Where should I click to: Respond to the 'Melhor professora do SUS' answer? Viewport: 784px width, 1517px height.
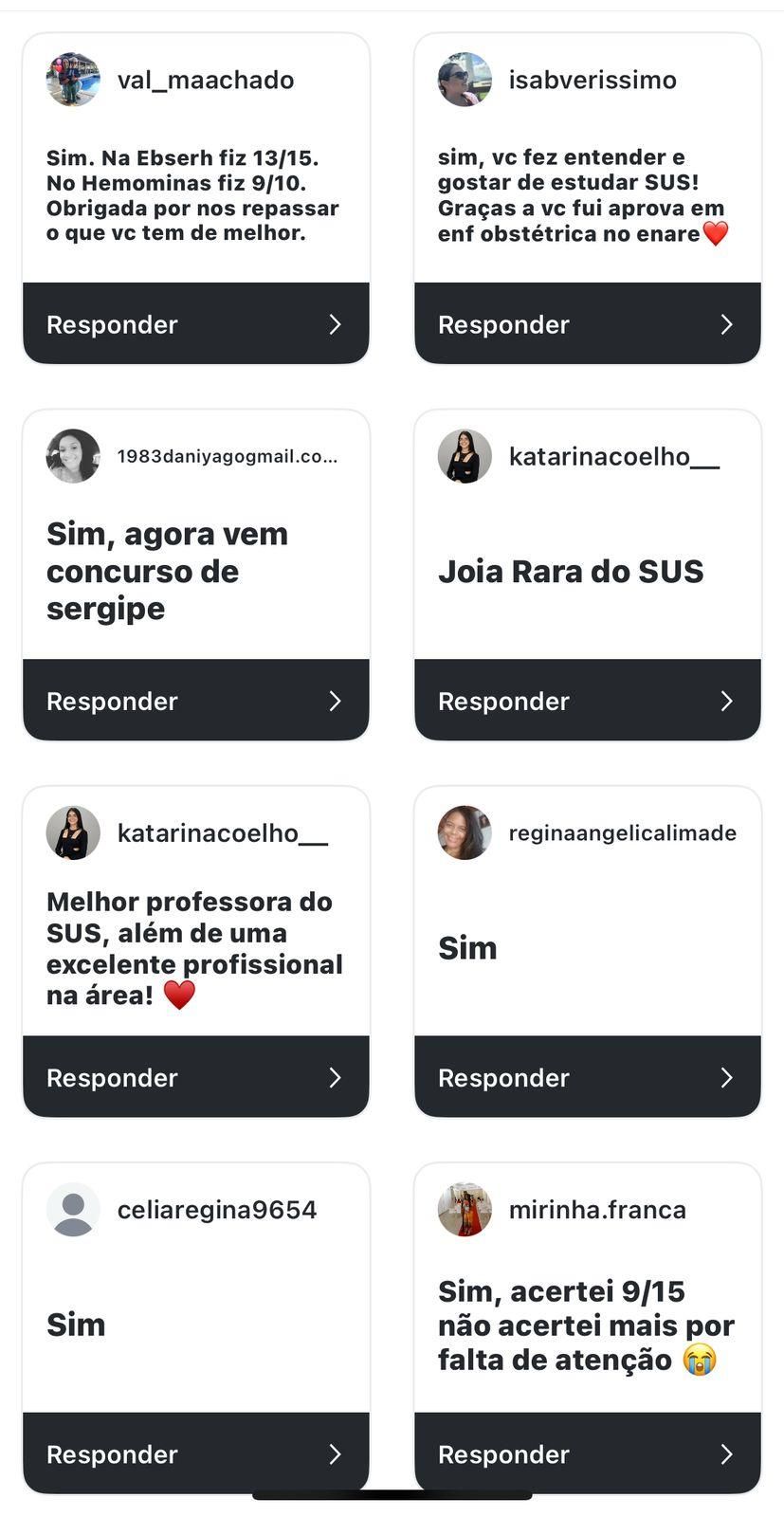(195, 1077)
